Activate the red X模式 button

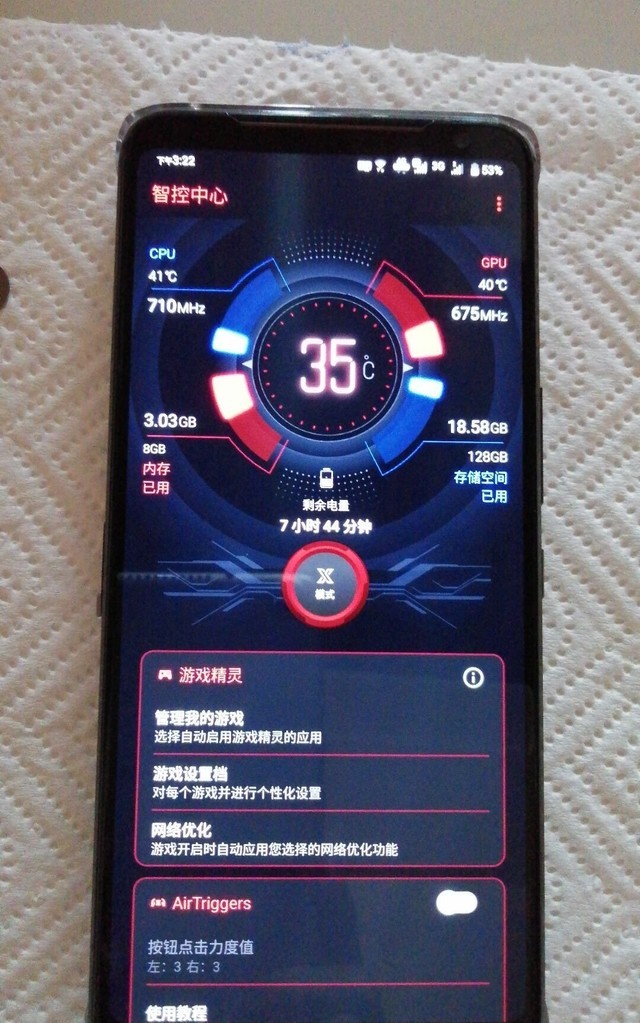[324, 584]
